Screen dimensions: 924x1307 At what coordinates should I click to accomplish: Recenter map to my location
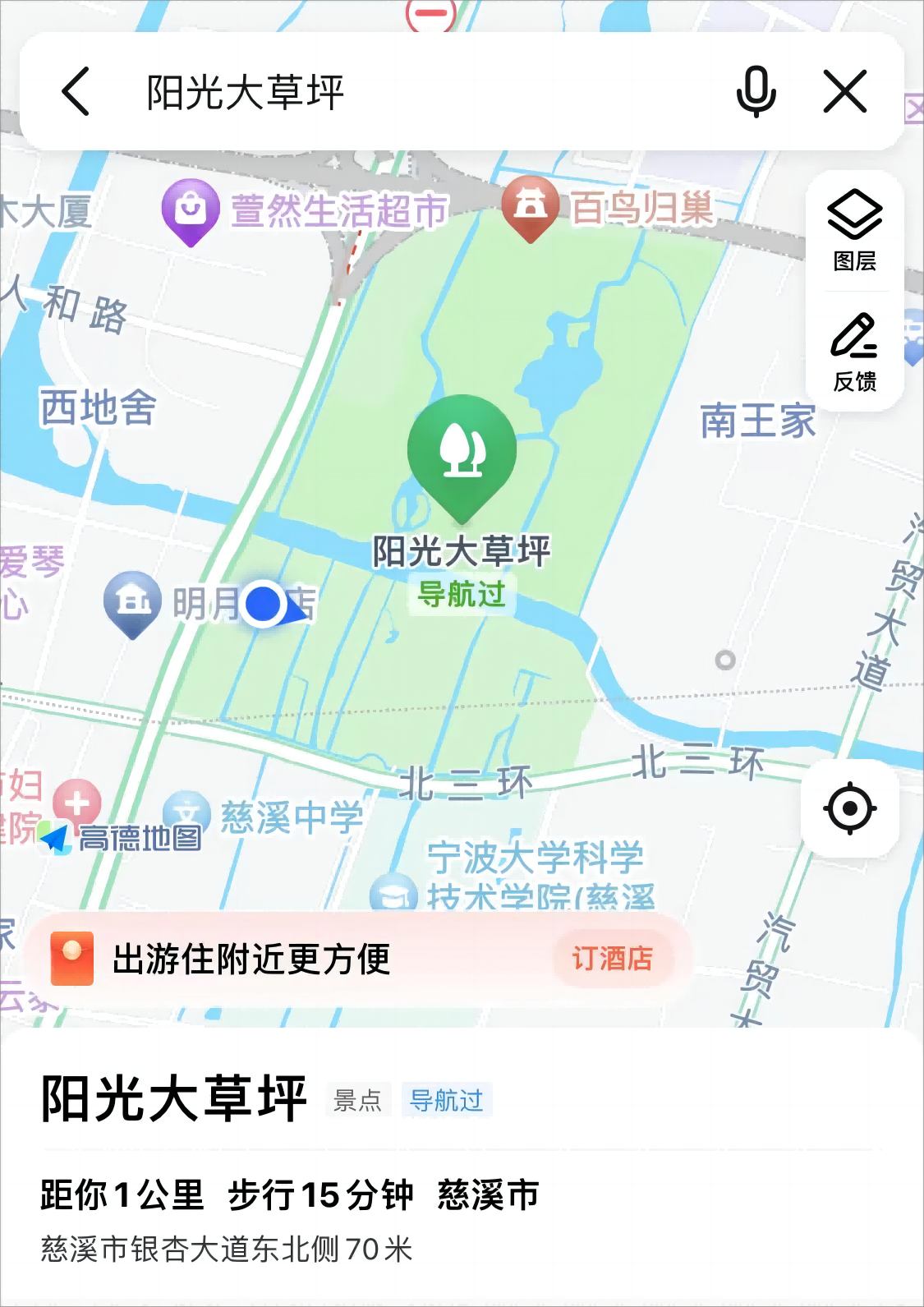[849, 808]
